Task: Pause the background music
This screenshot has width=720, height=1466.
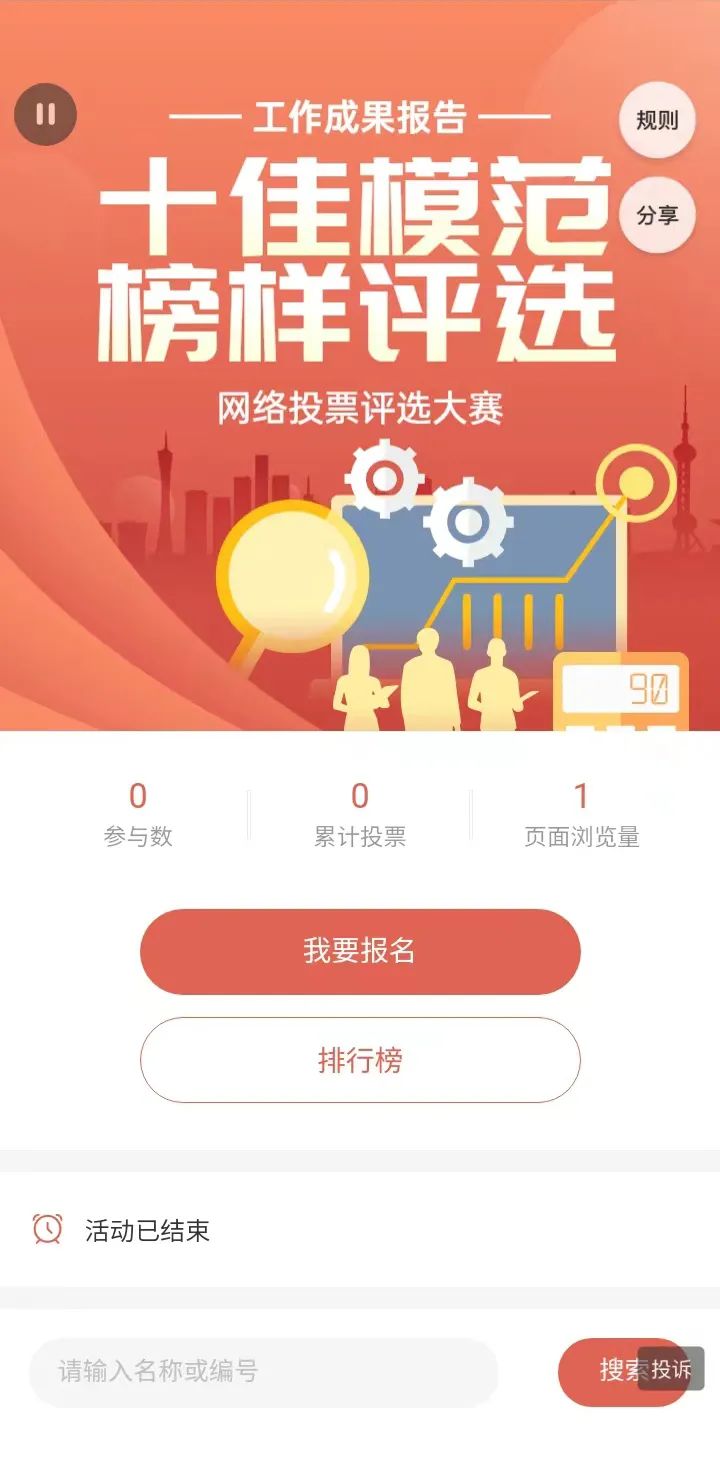Action: [45, 114]
